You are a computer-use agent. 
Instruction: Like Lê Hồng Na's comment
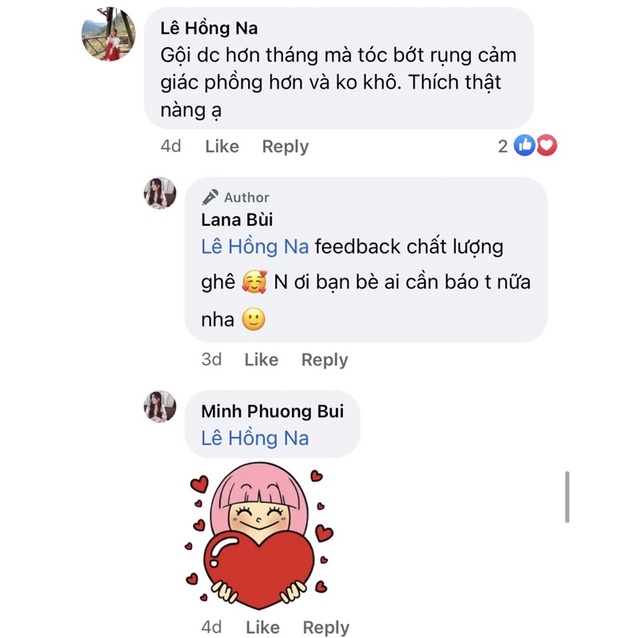222,146
